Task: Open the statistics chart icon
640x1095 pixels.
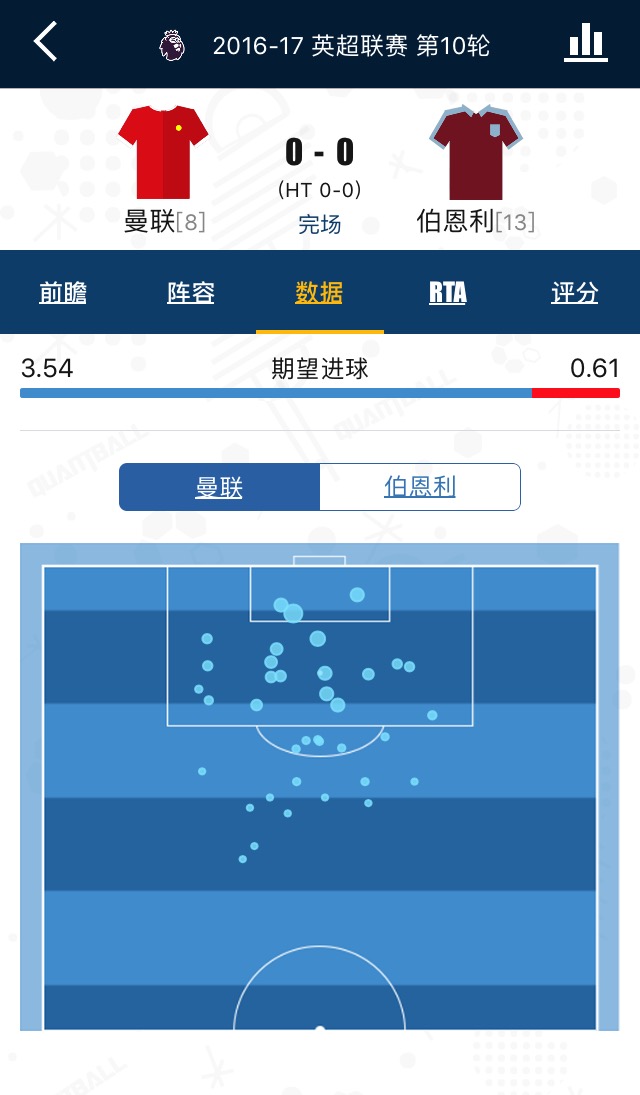Action: coord(586,43)
